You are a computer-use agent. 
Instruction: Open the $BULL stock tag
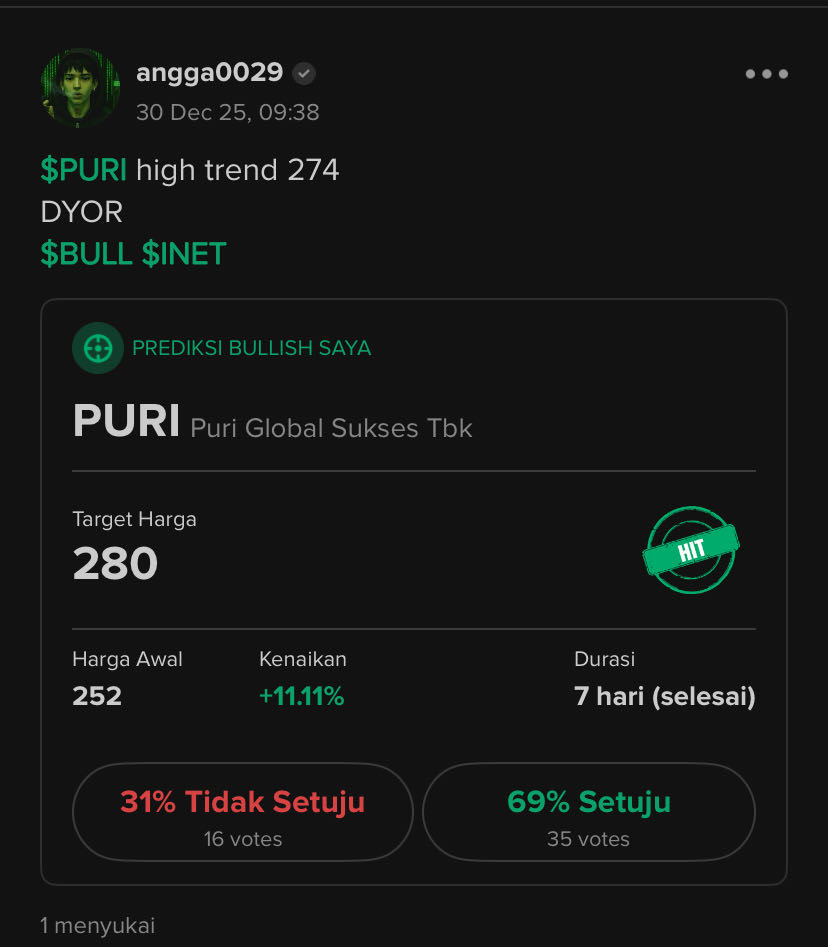click(x=88, y=254)
